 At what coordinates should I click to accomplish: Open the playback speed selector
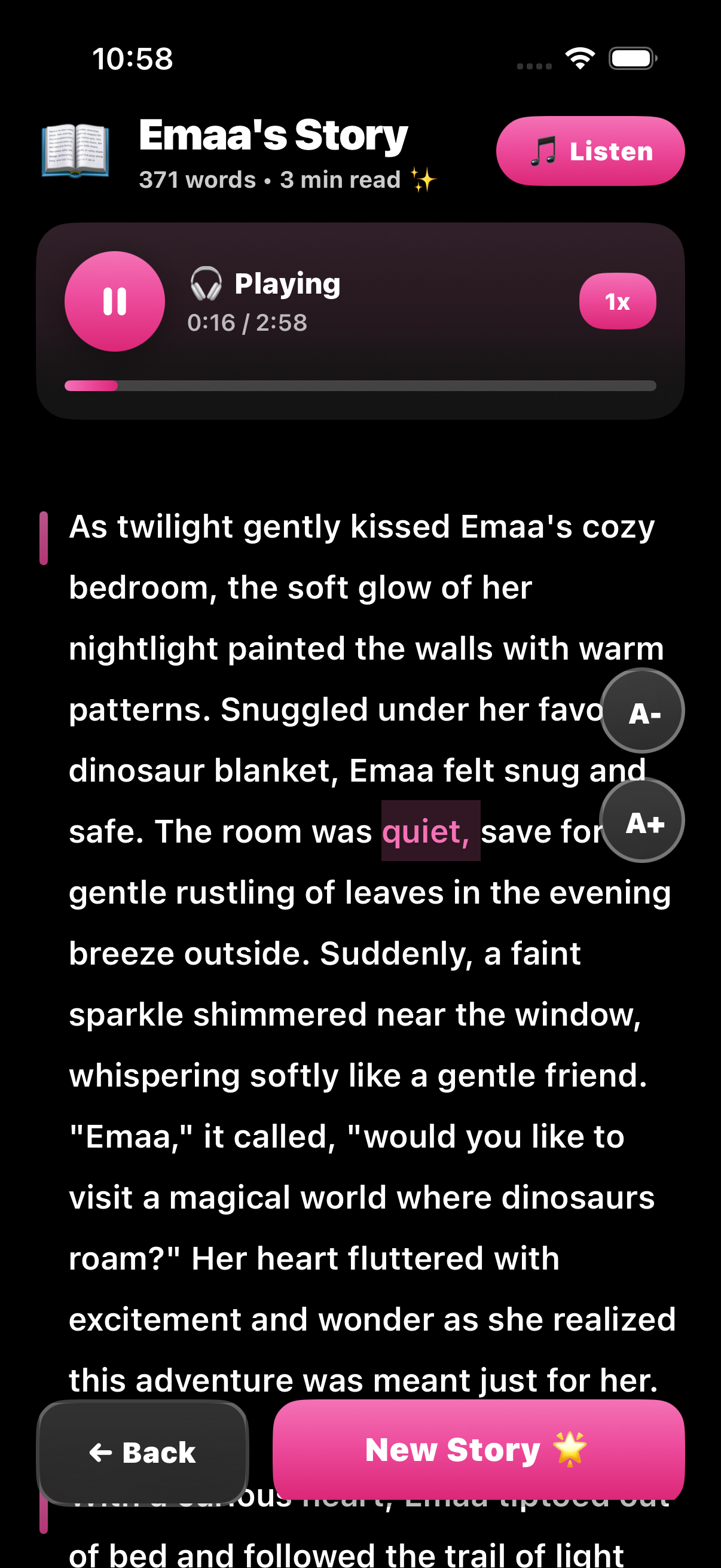[617, 301]
